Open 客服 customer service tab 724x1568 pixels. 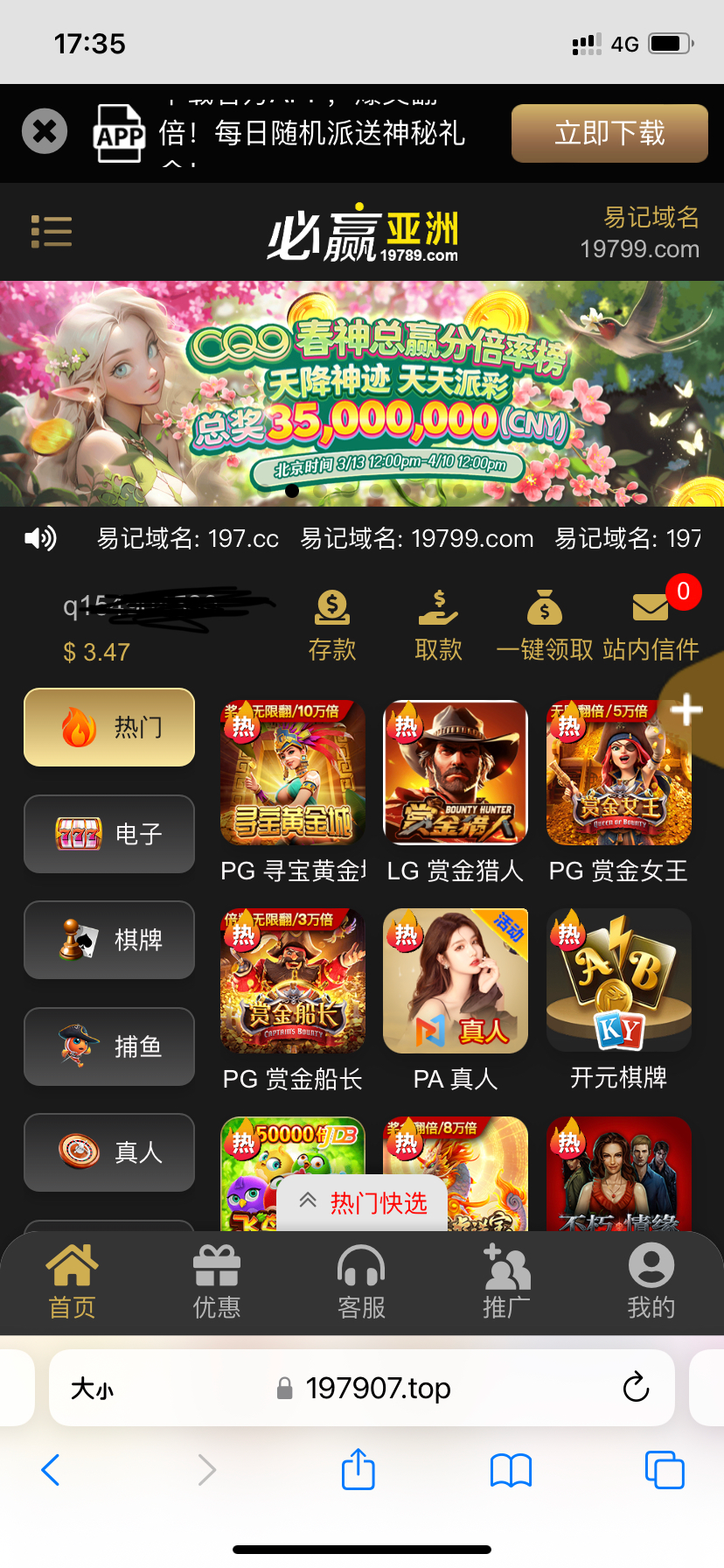(x=361, y=1282)
